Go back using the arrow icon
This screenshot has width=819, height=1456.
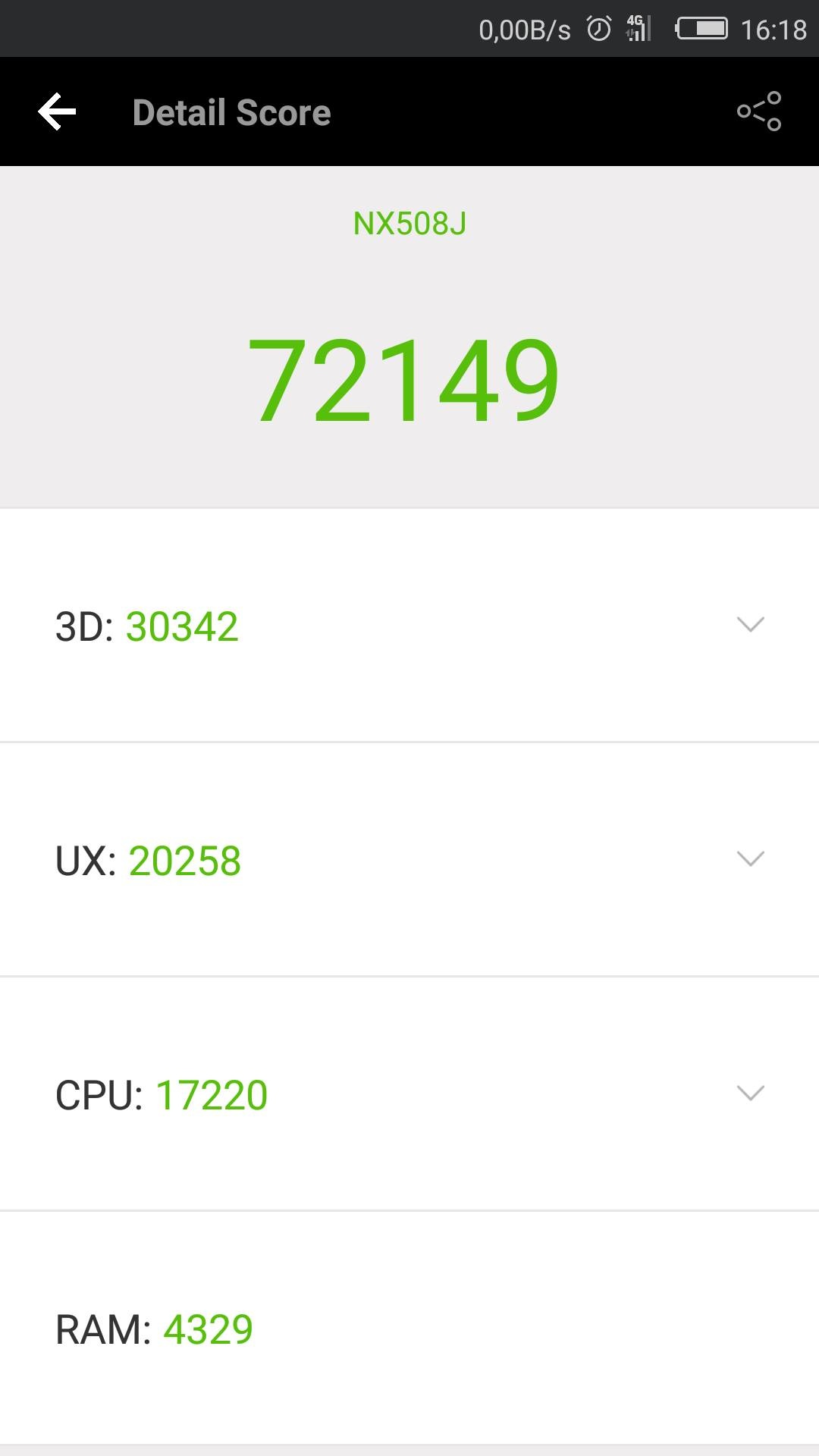(x=57, y=112)
